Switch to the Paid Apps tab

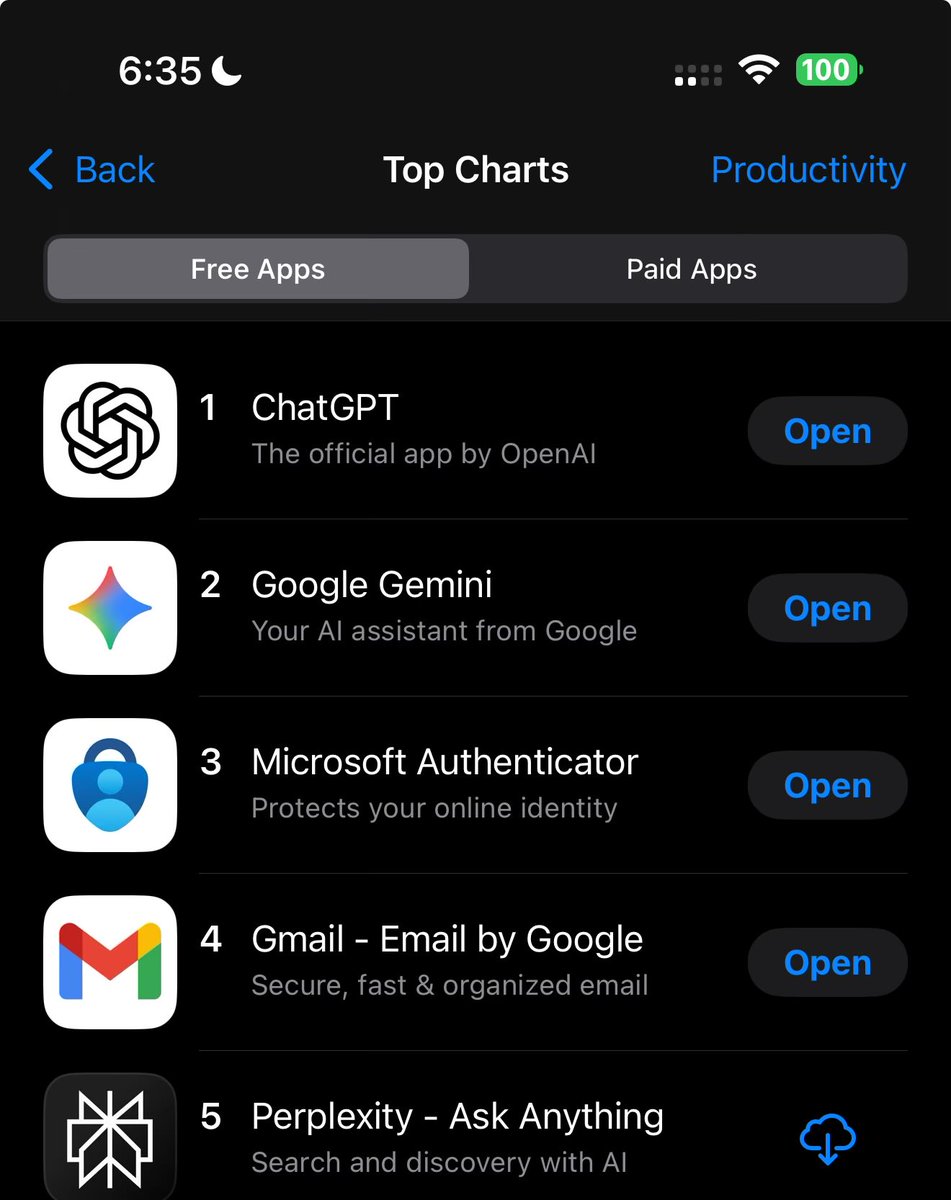click(690, 269)
